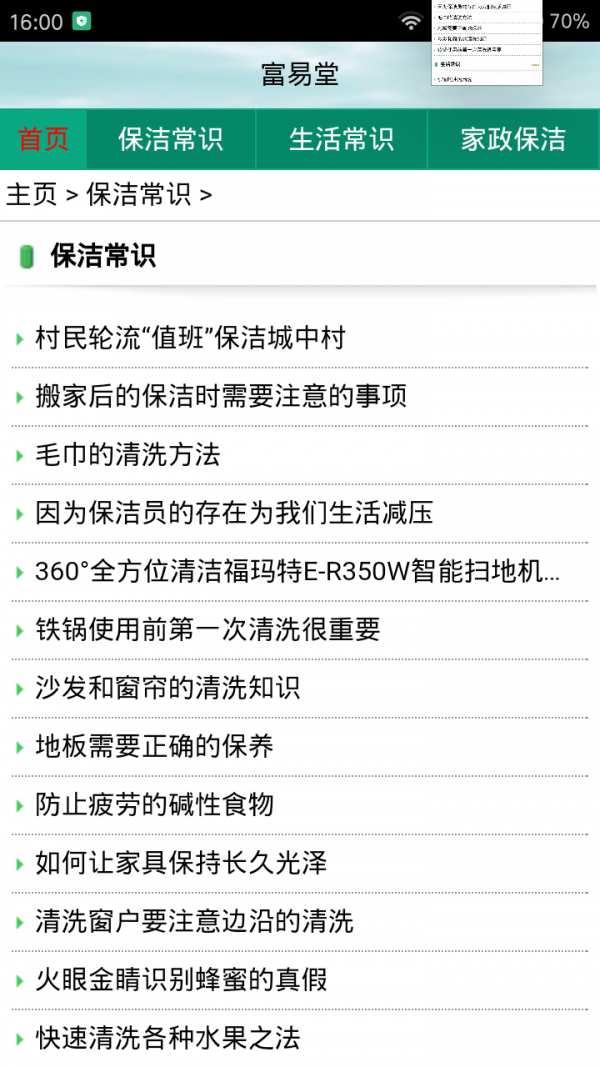The width and height of the screenshot is (600, 1067).
Task: Open article 村民轮流“值班”保洁城中村
Action: click(190, 338)
